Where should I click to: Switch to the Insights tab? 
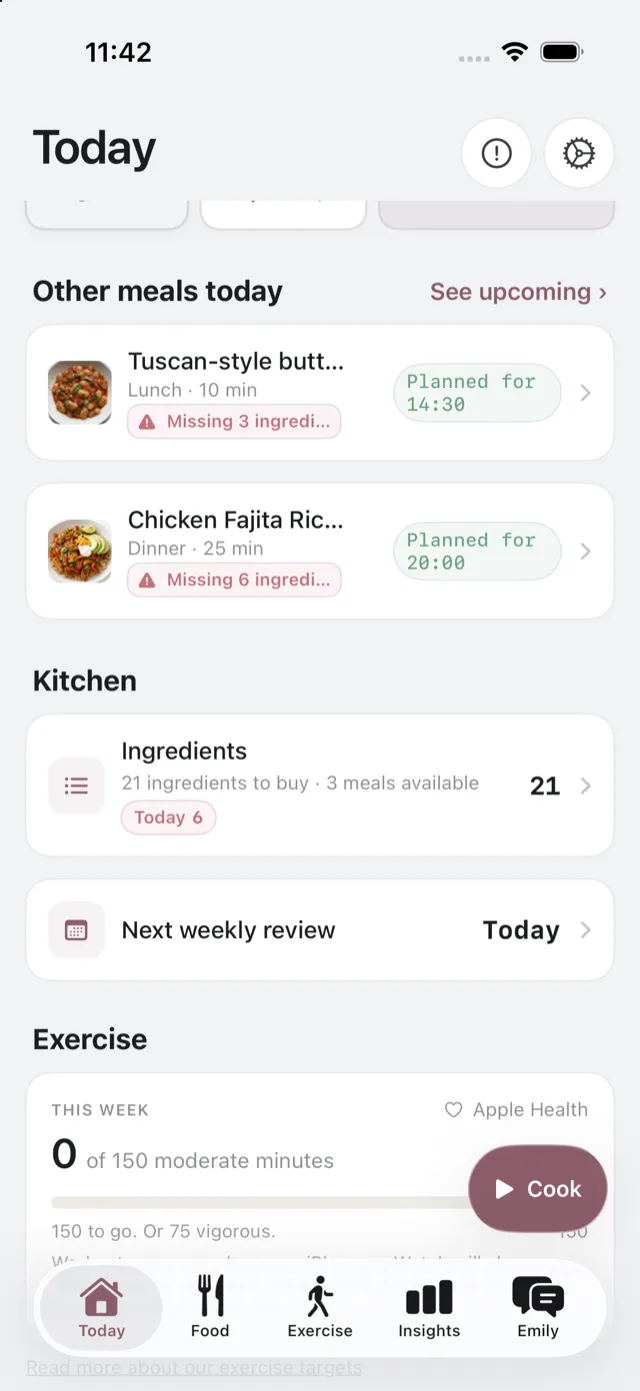pos(429,1308)
